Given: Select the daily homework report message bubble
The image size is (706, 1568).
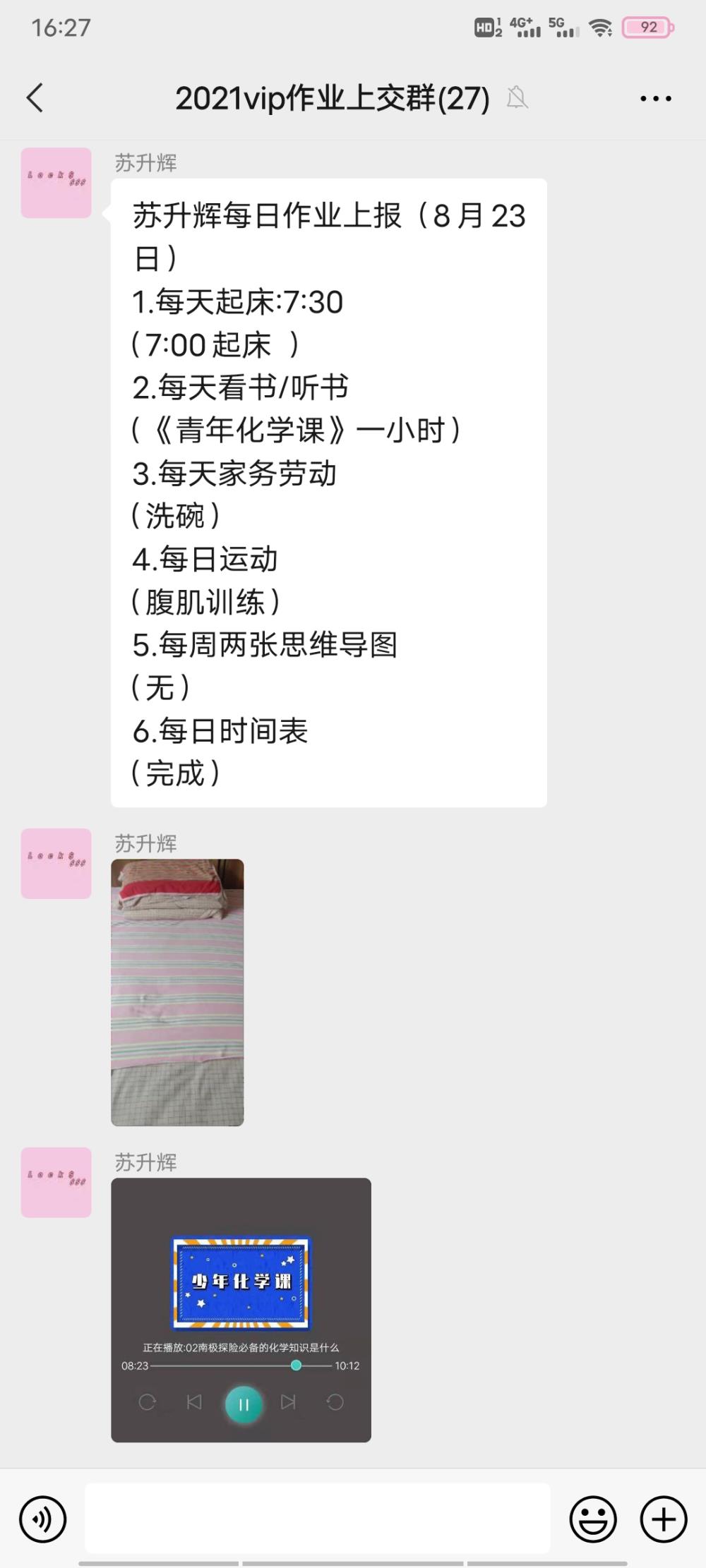Looking at the screenshot, I should [x=328, y=494].
